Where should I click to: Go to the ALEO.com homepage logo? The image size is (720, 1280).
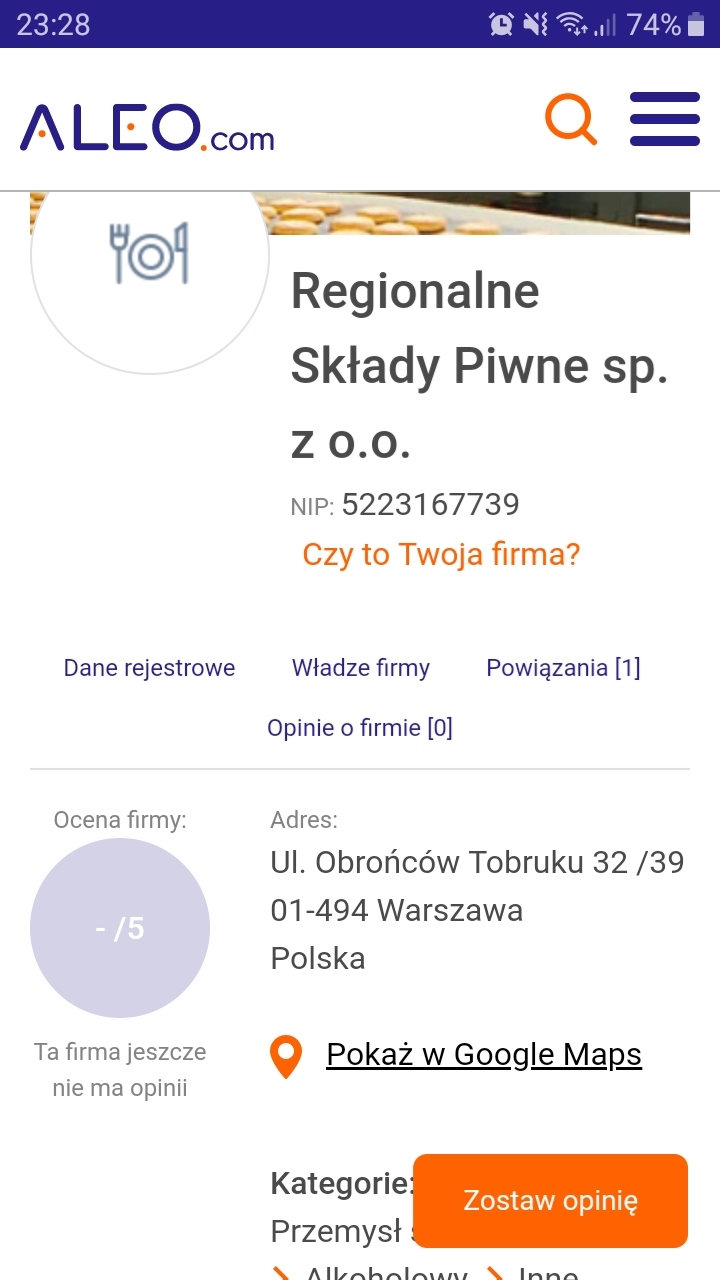point(147,128)
